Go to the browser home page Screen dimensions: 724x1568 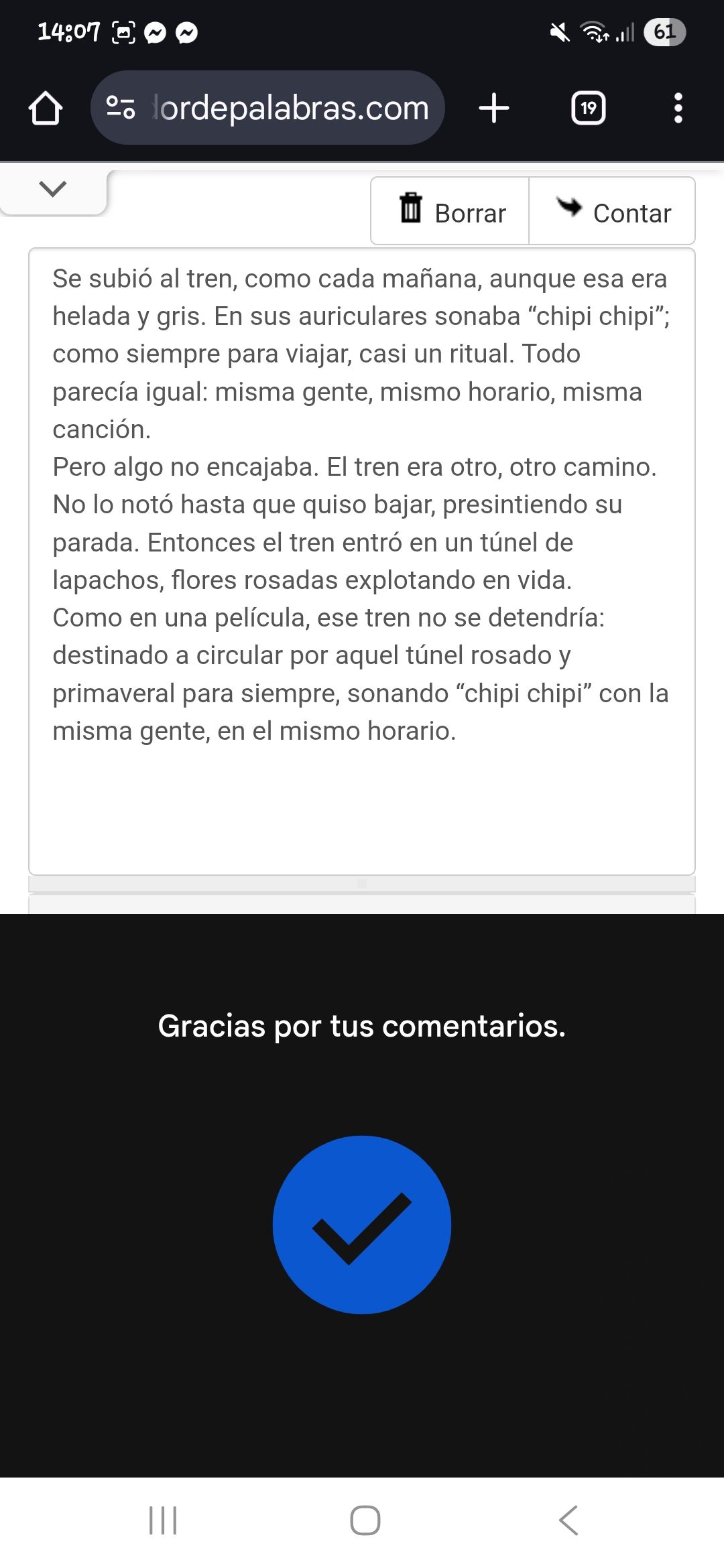46,108
